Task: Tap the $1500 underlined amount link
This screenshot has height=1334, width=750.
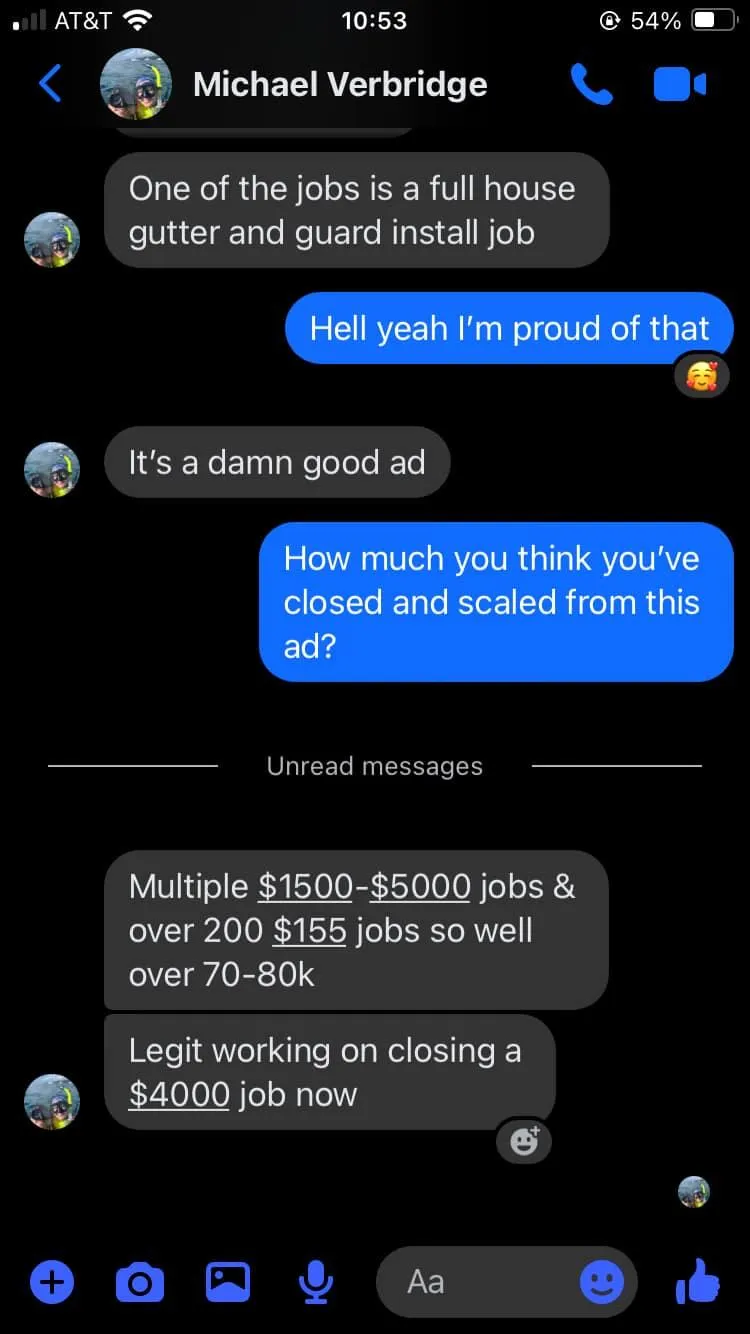Action: 305,887
